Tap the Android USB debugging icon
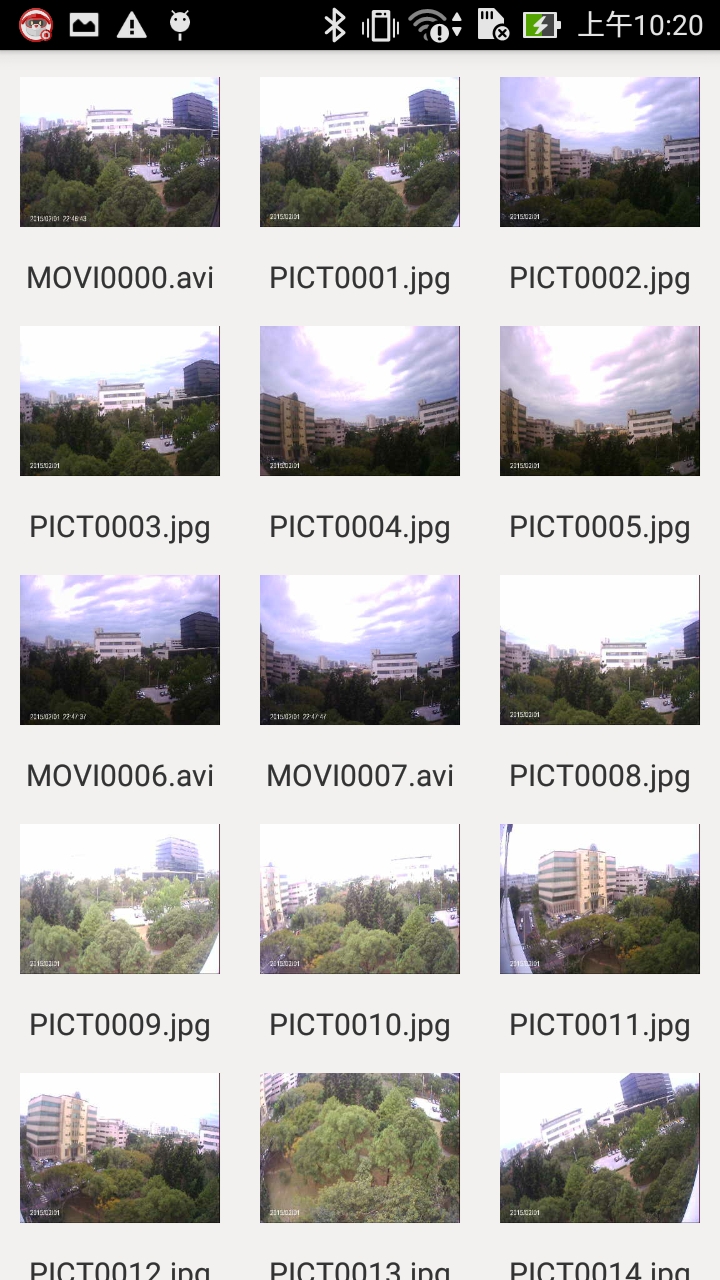The image size is (720, 1280). pyautogui.click(x=180, y=22)
